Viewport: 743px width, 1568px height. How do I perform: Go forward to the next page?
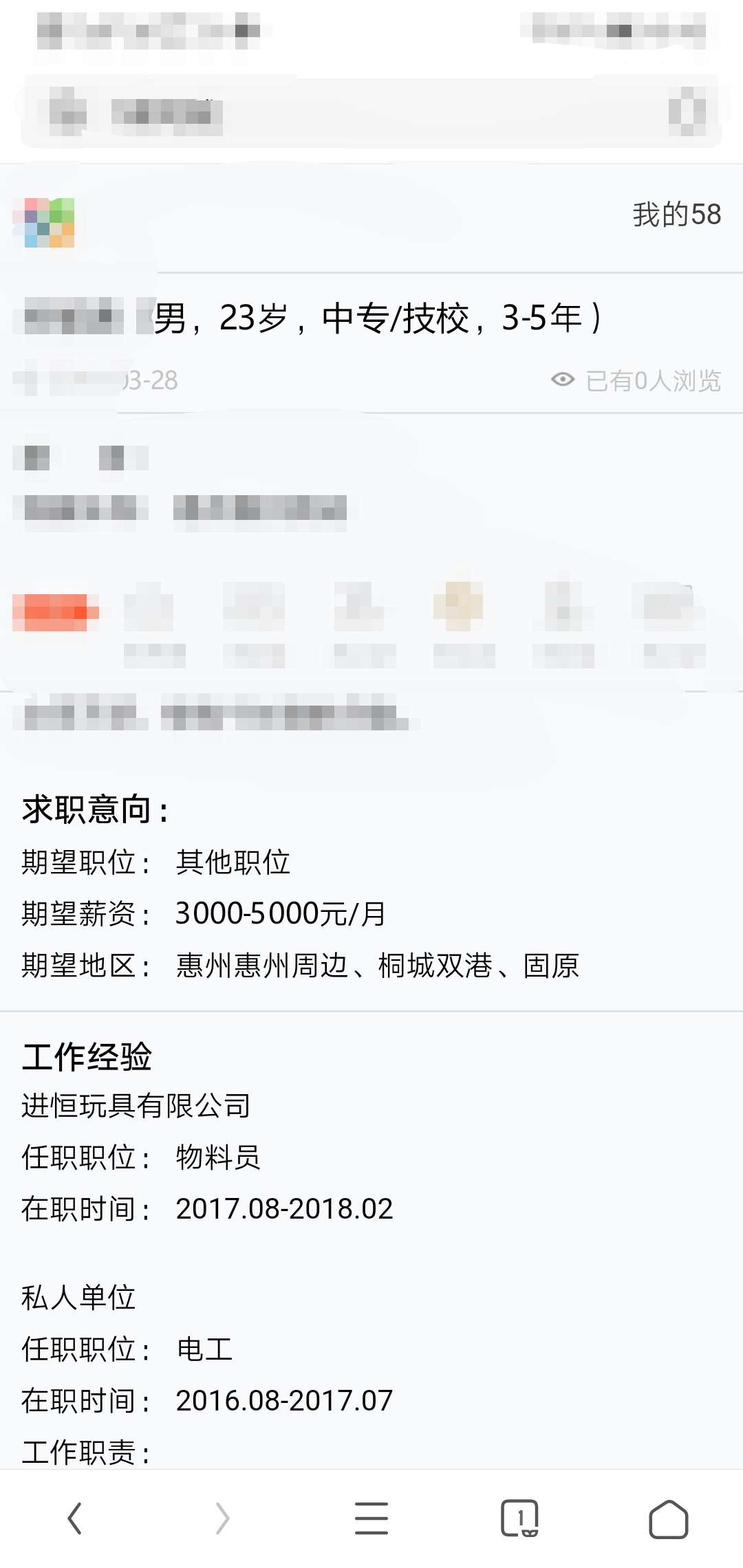[222, 1518]
